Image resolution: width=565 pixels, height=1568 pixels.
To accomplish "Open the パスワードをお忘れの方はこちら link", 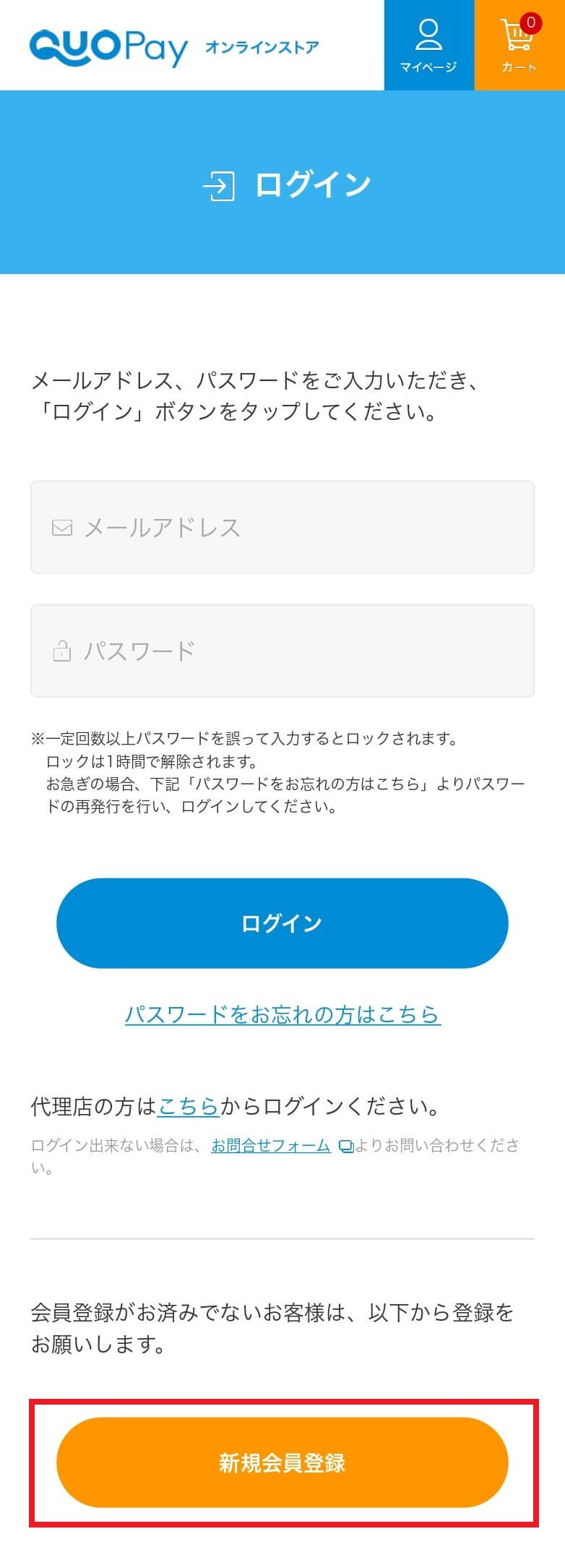I will pos(282,1015).
